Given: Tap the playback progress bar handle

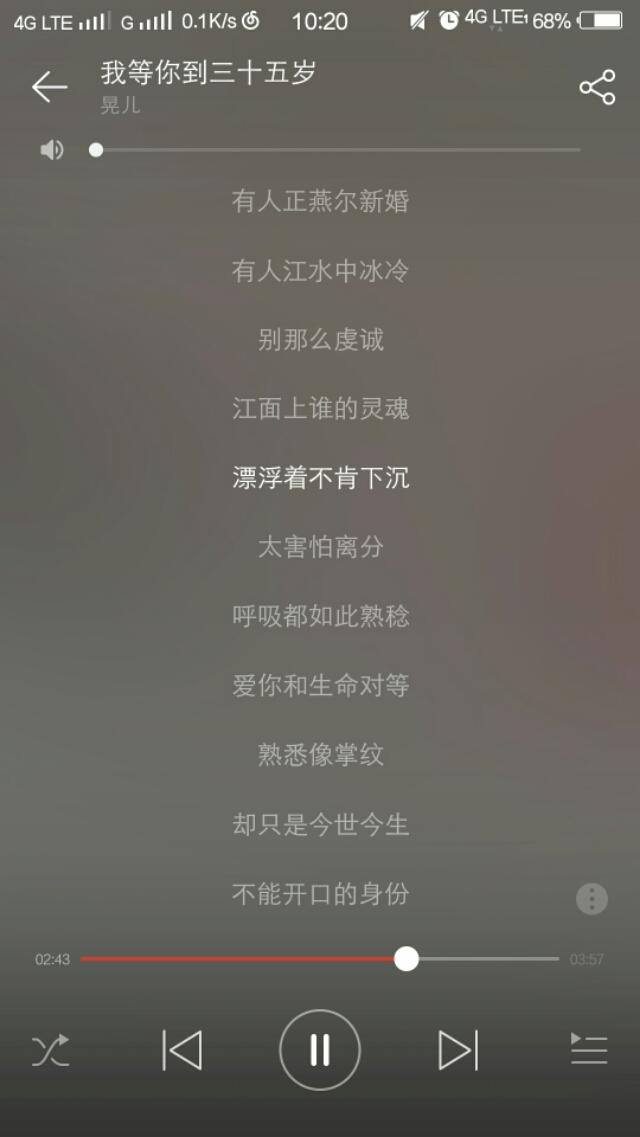Looking at the screenshot, I should click(x=407, y=959).
